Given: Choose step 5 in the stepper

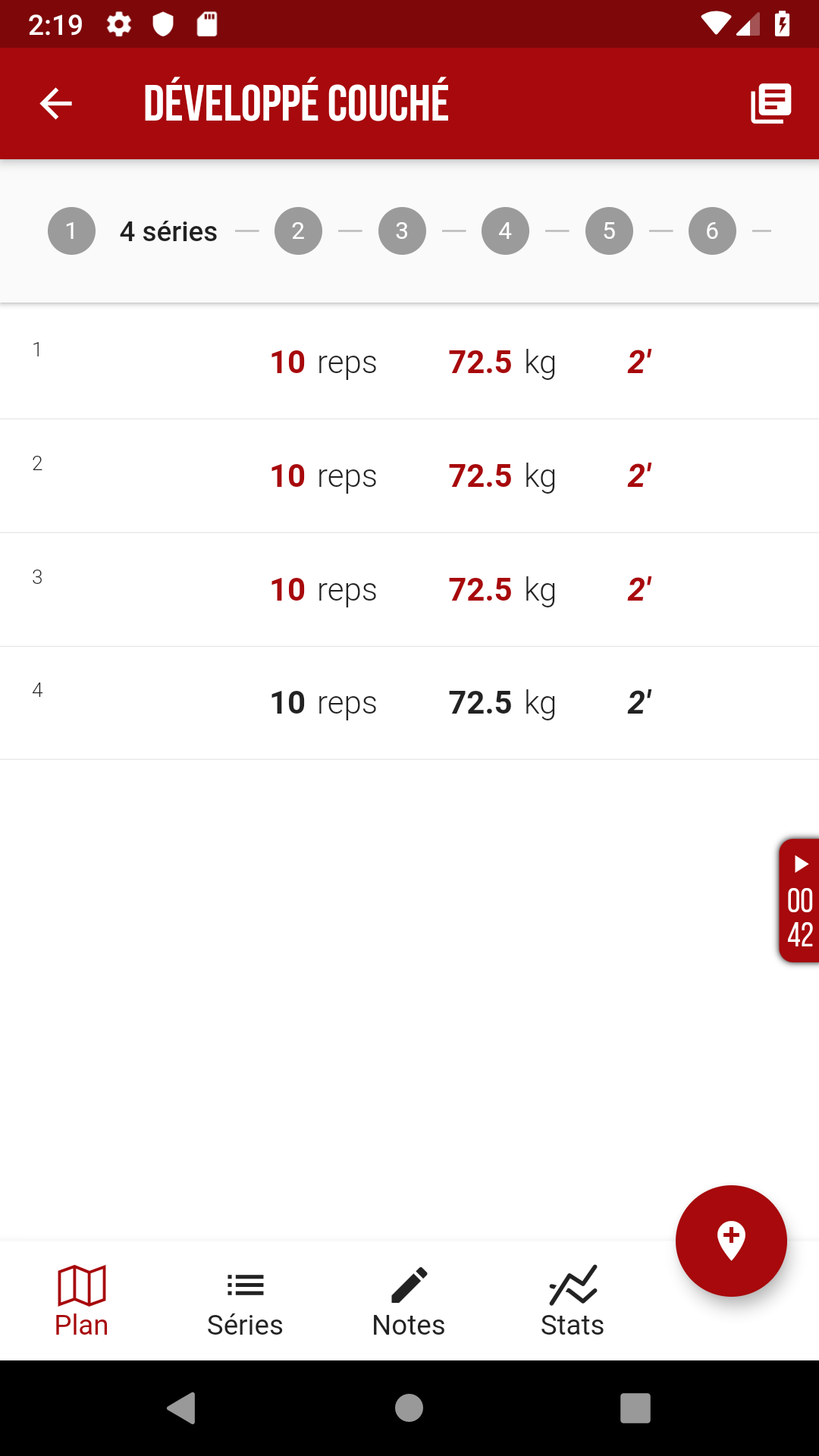Looking at the screenshot, I should (x=609, y=231).
